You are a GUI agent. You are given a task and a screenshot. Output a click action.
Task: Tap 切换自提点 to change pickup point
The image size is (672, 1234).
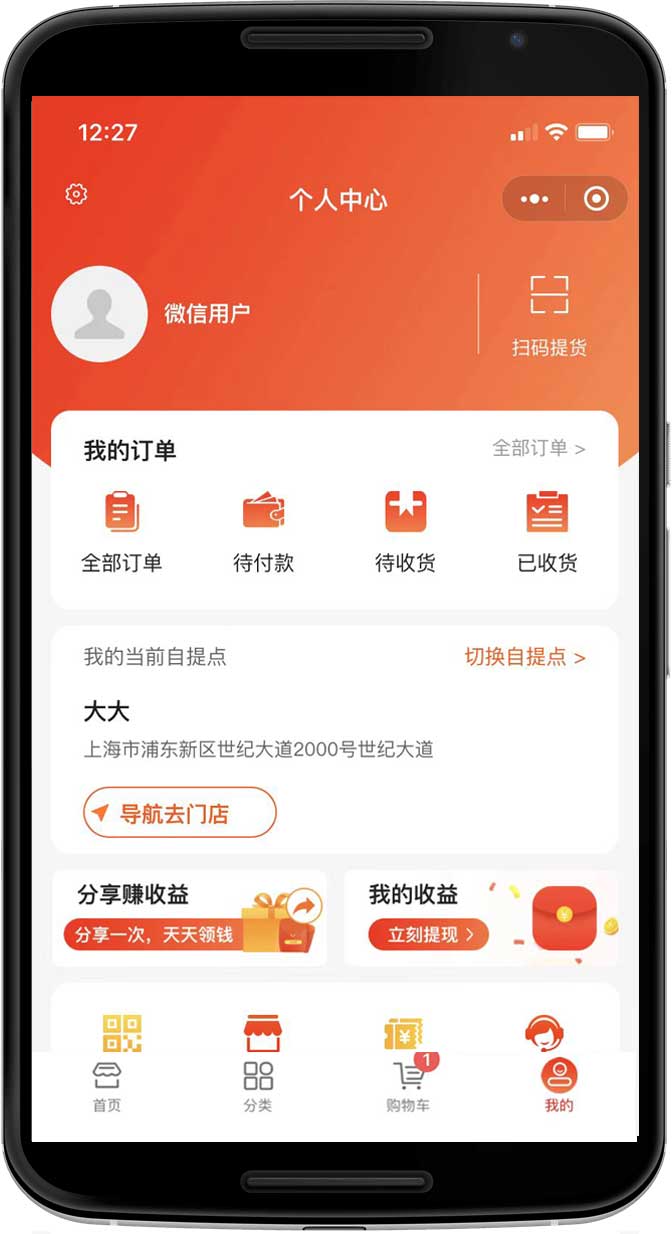(x=525, y=657)
